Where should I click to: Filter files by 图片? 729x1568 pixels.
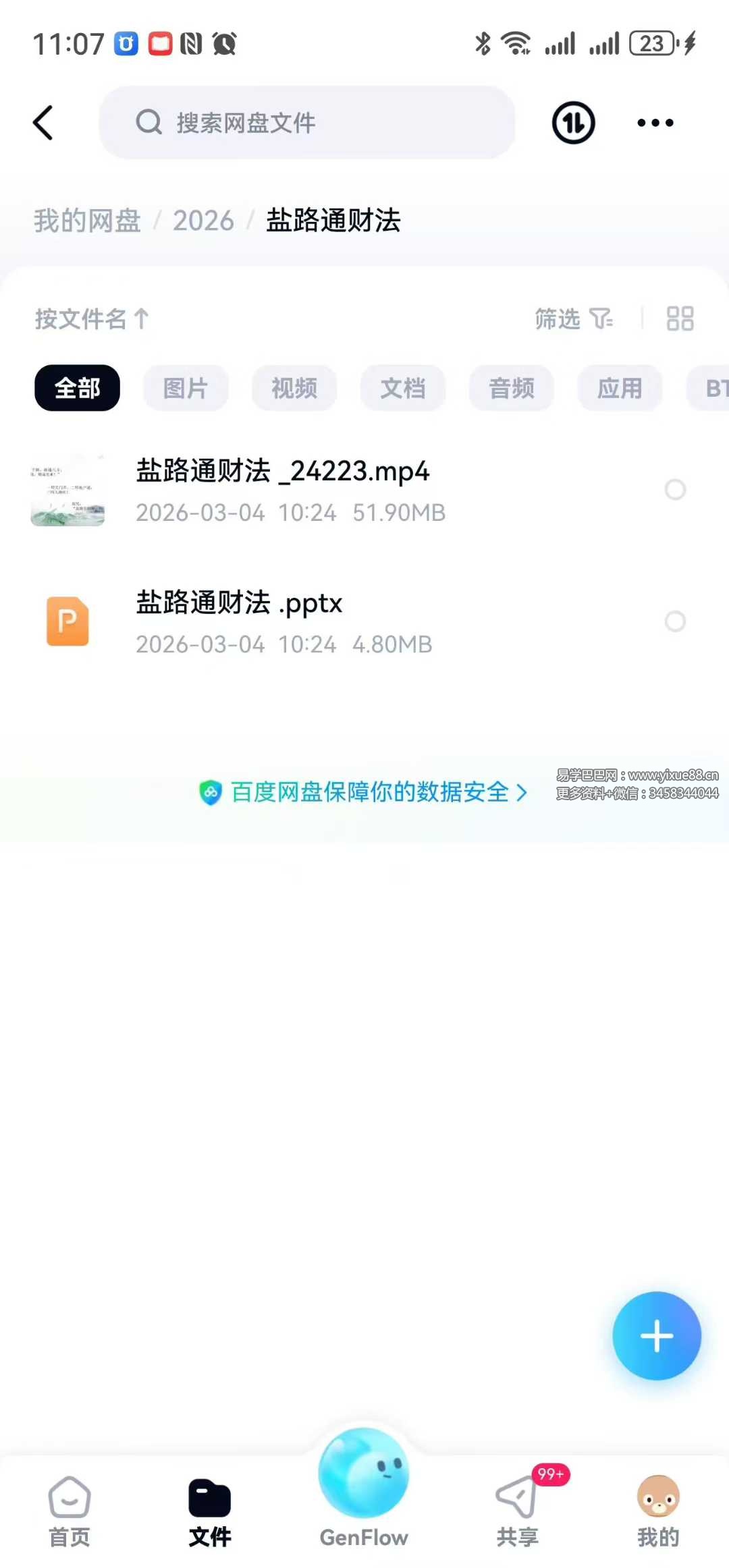coord(186,388)
